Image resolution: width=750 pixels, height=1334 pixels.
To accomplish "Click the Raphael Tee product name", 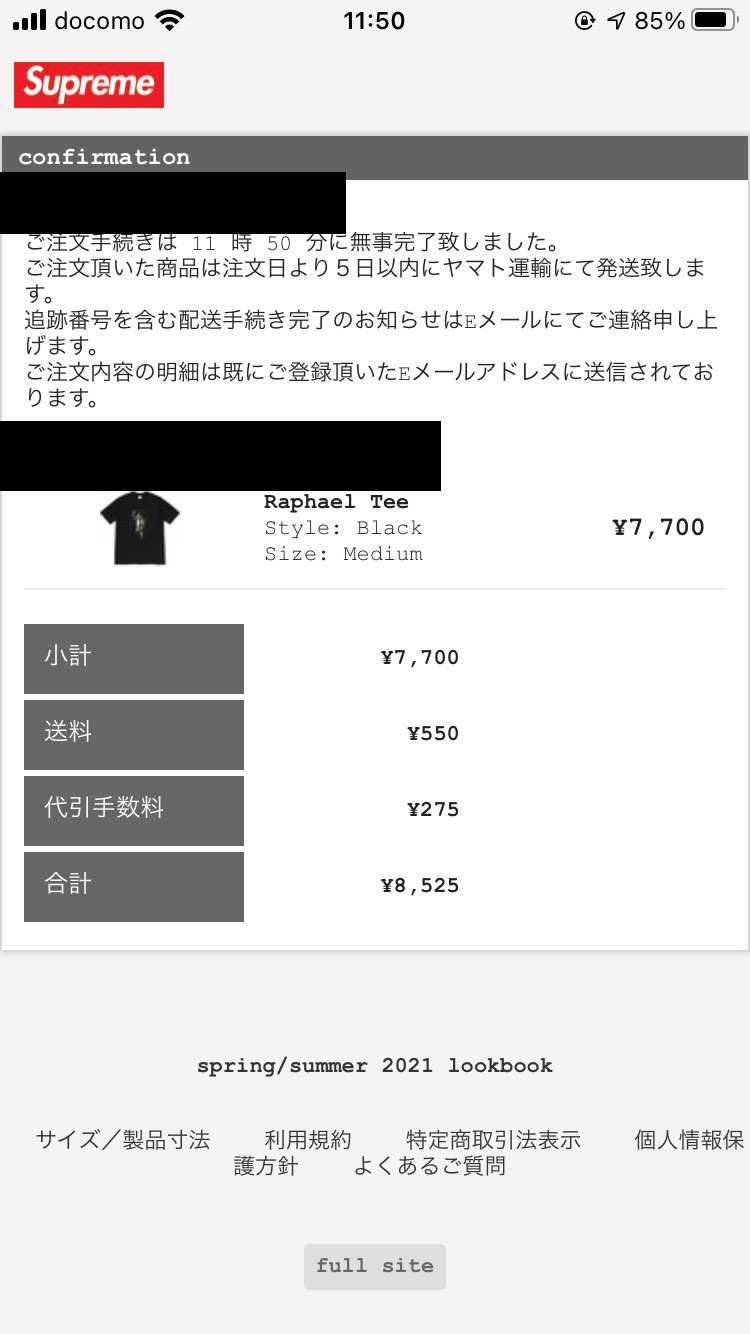I will click(336, 501).
